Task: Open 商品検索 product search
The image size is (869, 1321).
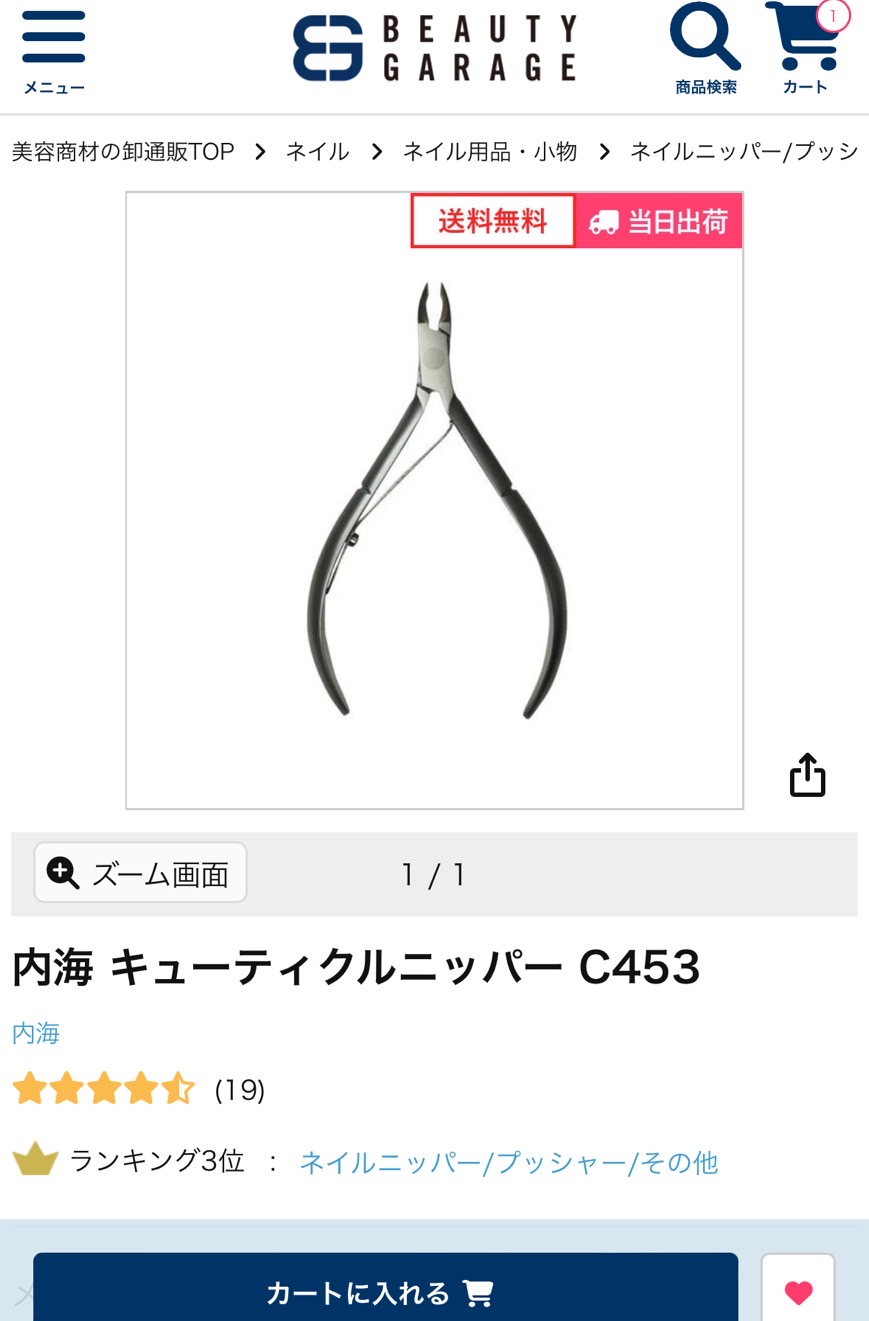Action: tap(706, 50)
